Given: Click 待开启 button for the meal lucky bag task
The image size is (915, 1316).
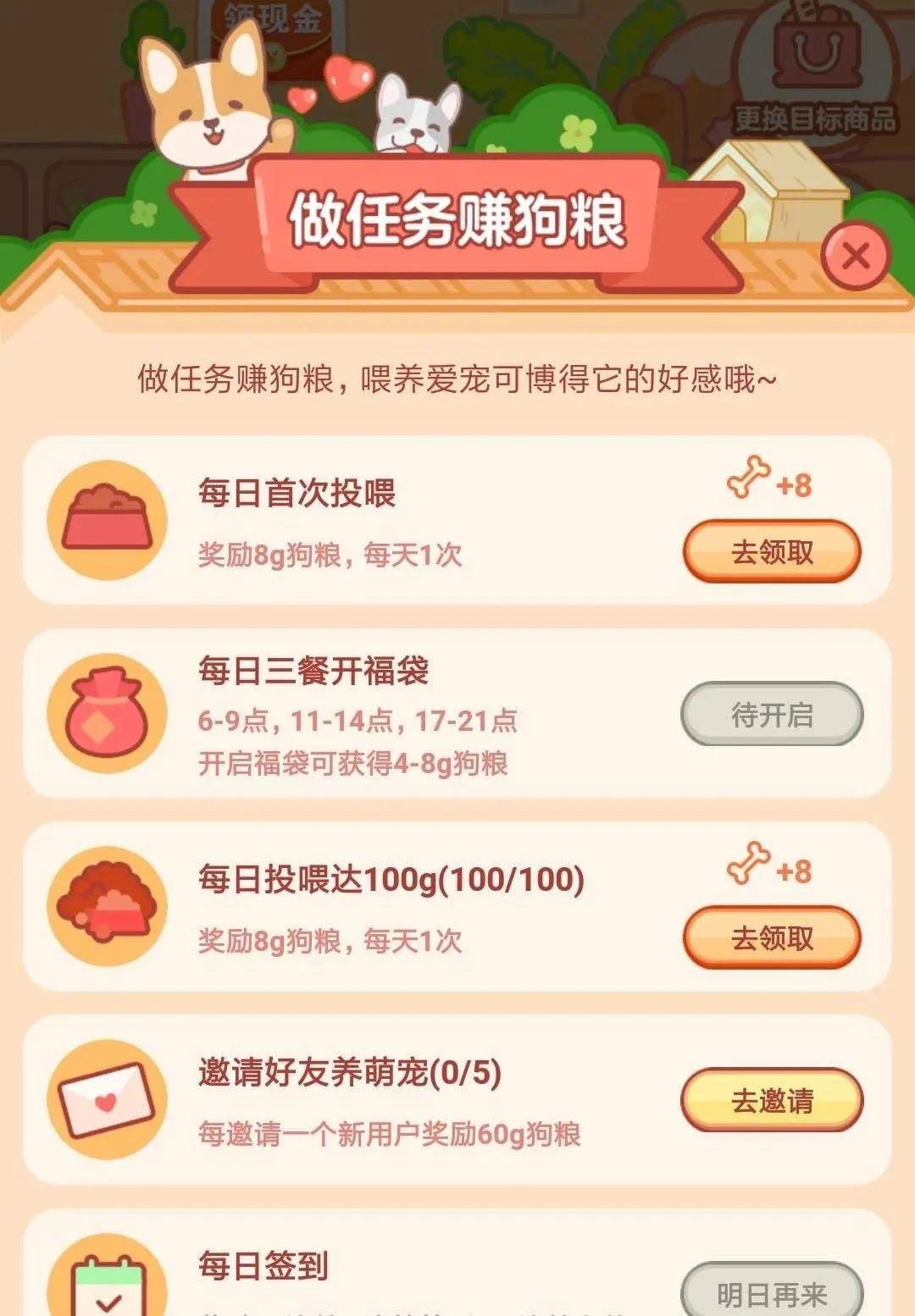Looking at the screenshot, I should (773, 714).
